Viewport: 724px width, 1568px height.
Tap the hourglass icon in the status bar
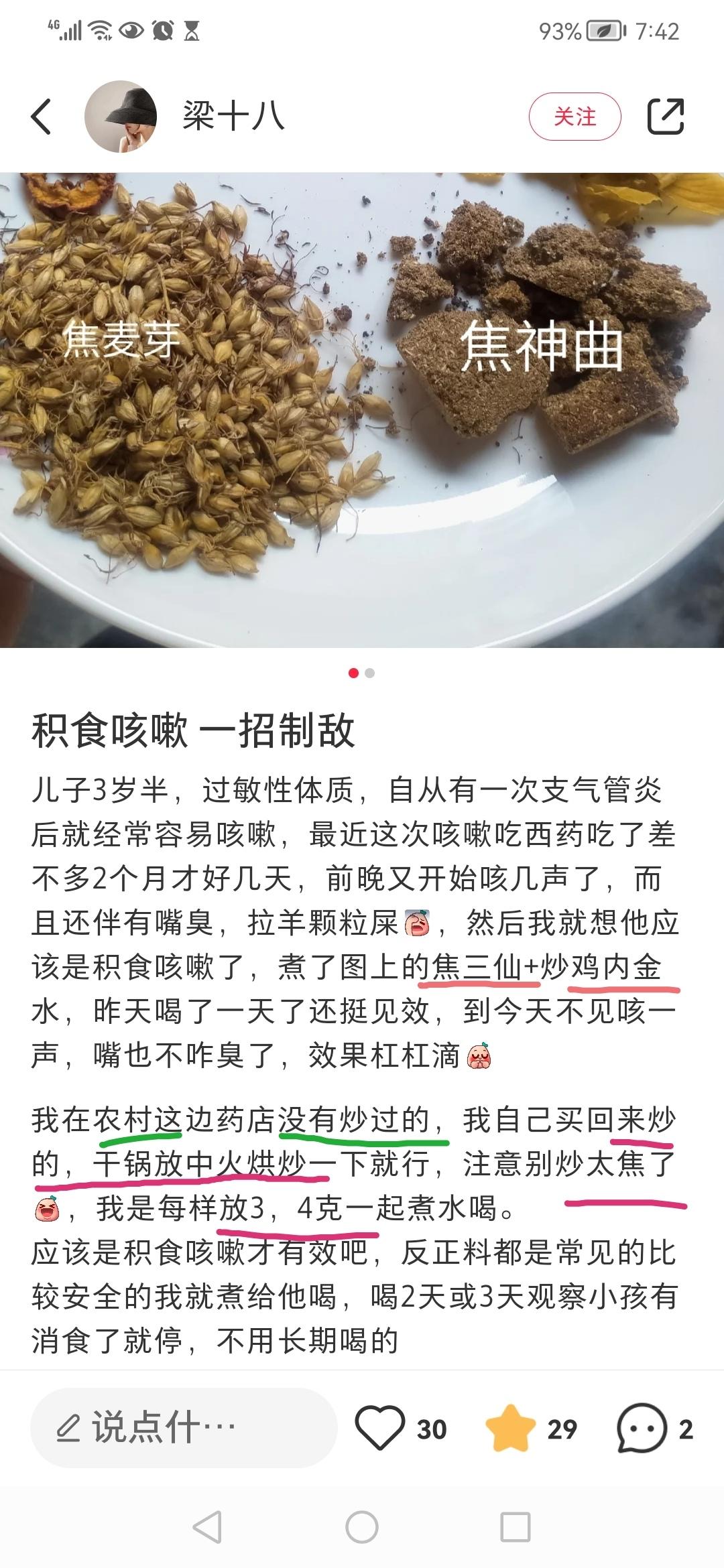(x=192, y=29)
